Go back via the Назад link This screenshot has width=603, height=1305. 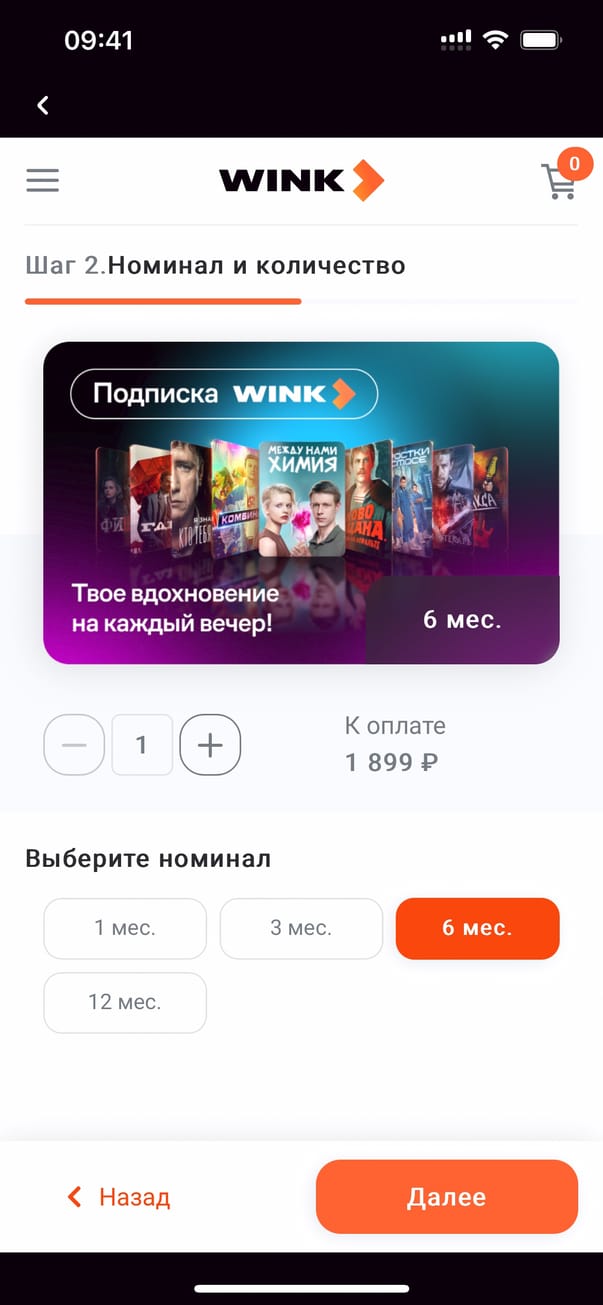click(119, 1197)
